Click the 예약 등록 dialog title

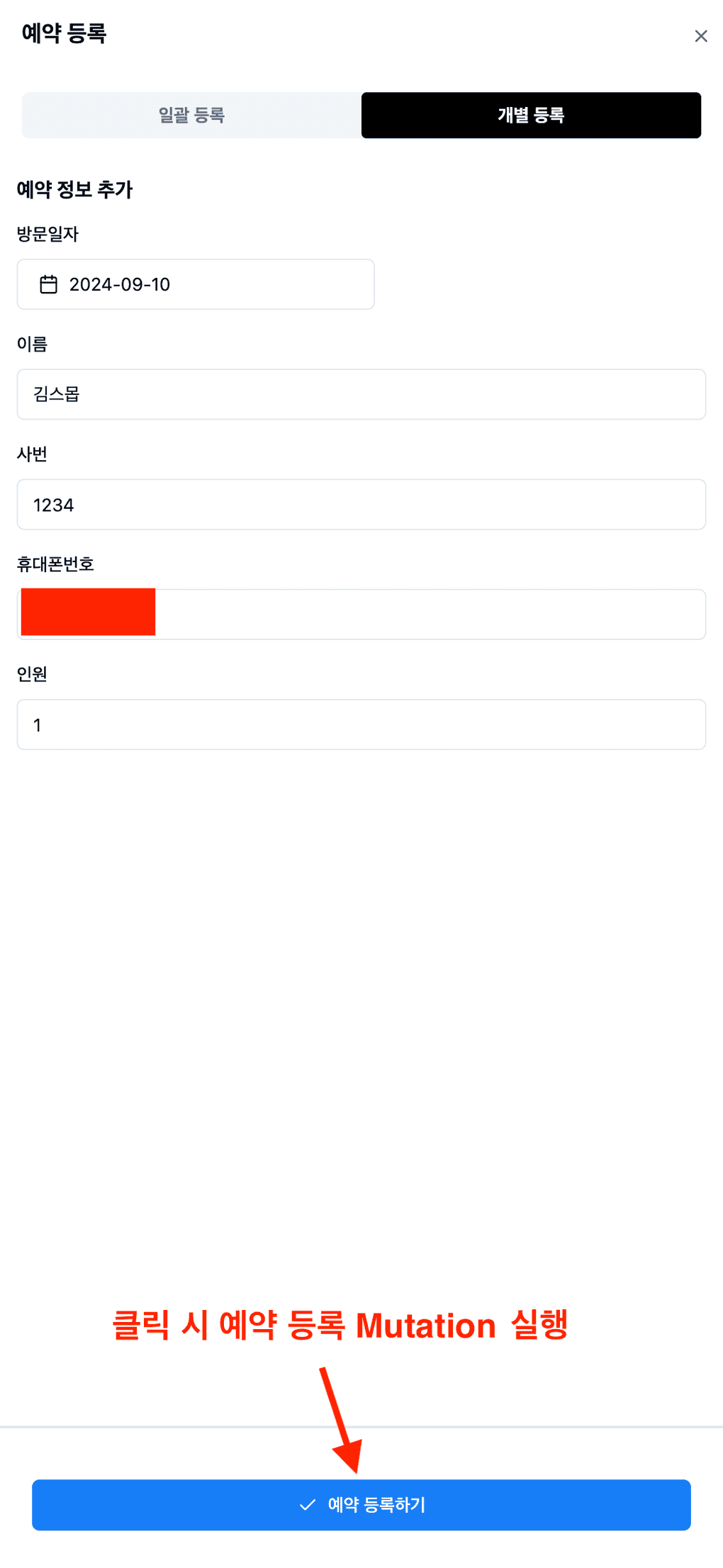[x=63, y=31]
